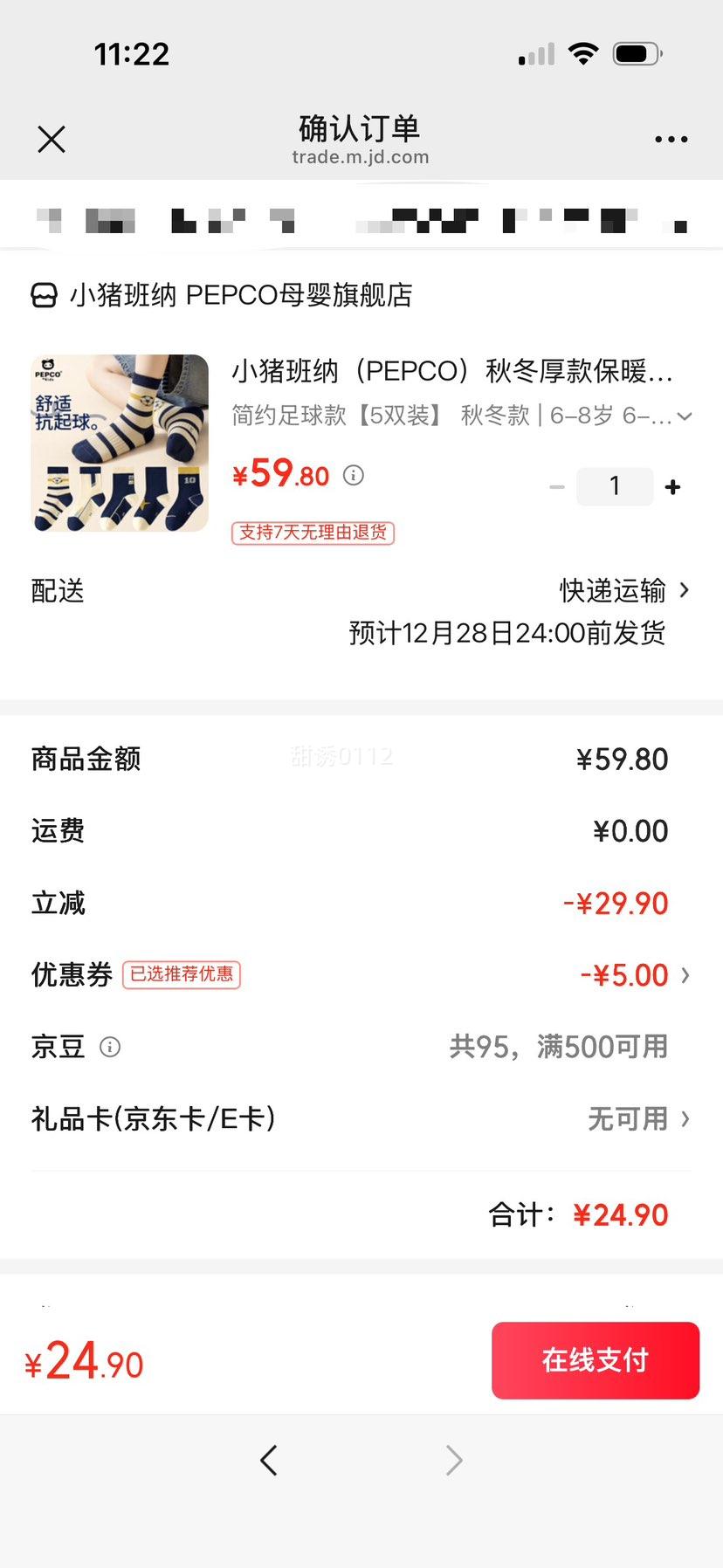Close the order confirmation page
Viewport: 723px width, 1568px height.
point(52,139)
